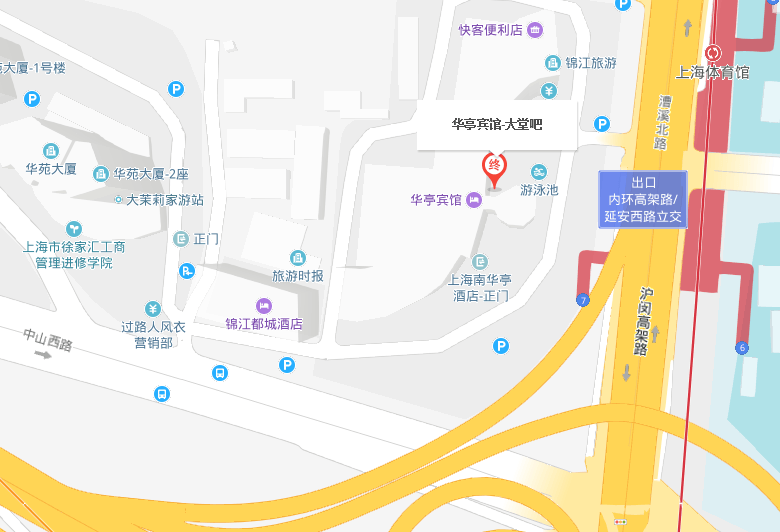780x532 pixels.
Task: Tap the 旅游时报 building marker
Action: 297,258
